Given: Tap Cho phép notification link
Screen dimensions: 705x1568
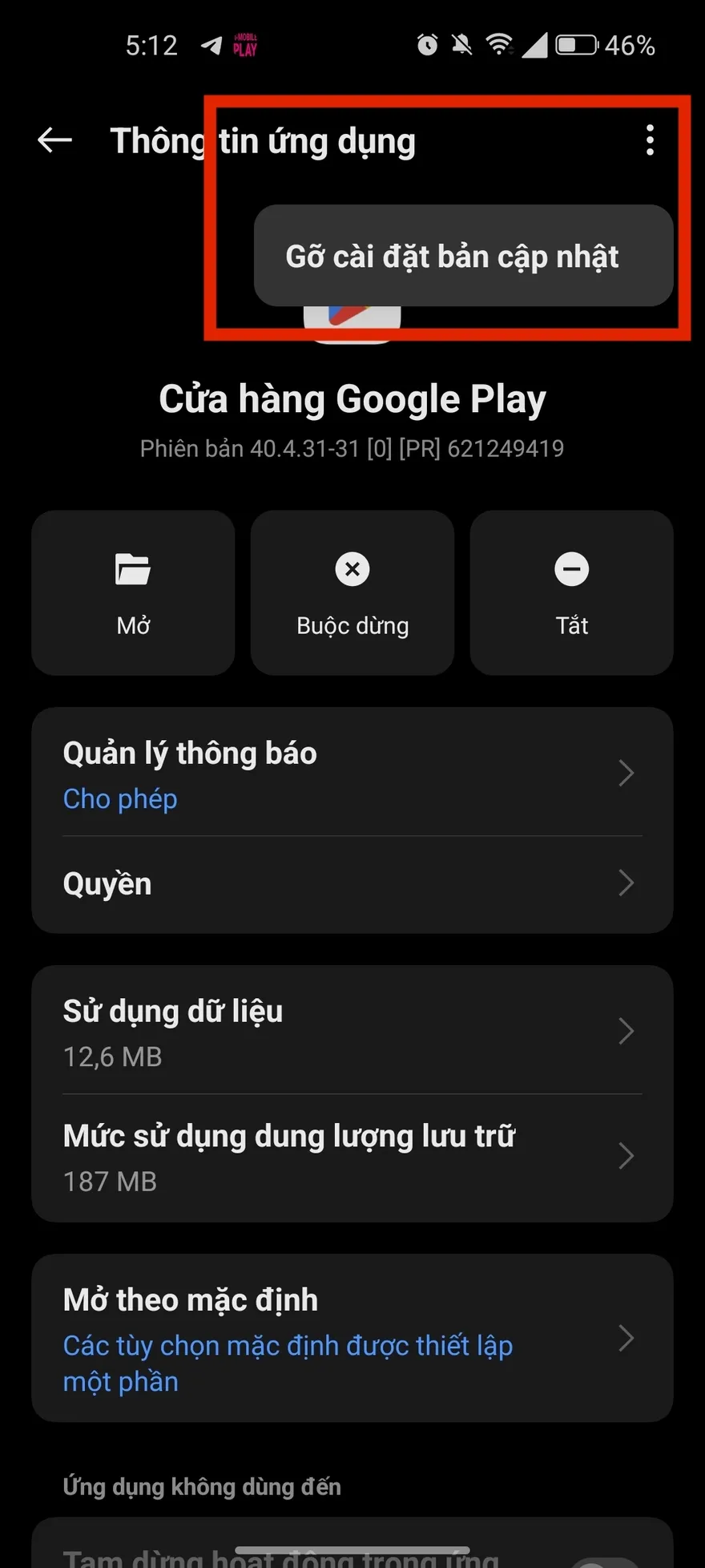Looking at the screenshot, I should point(119,798).
